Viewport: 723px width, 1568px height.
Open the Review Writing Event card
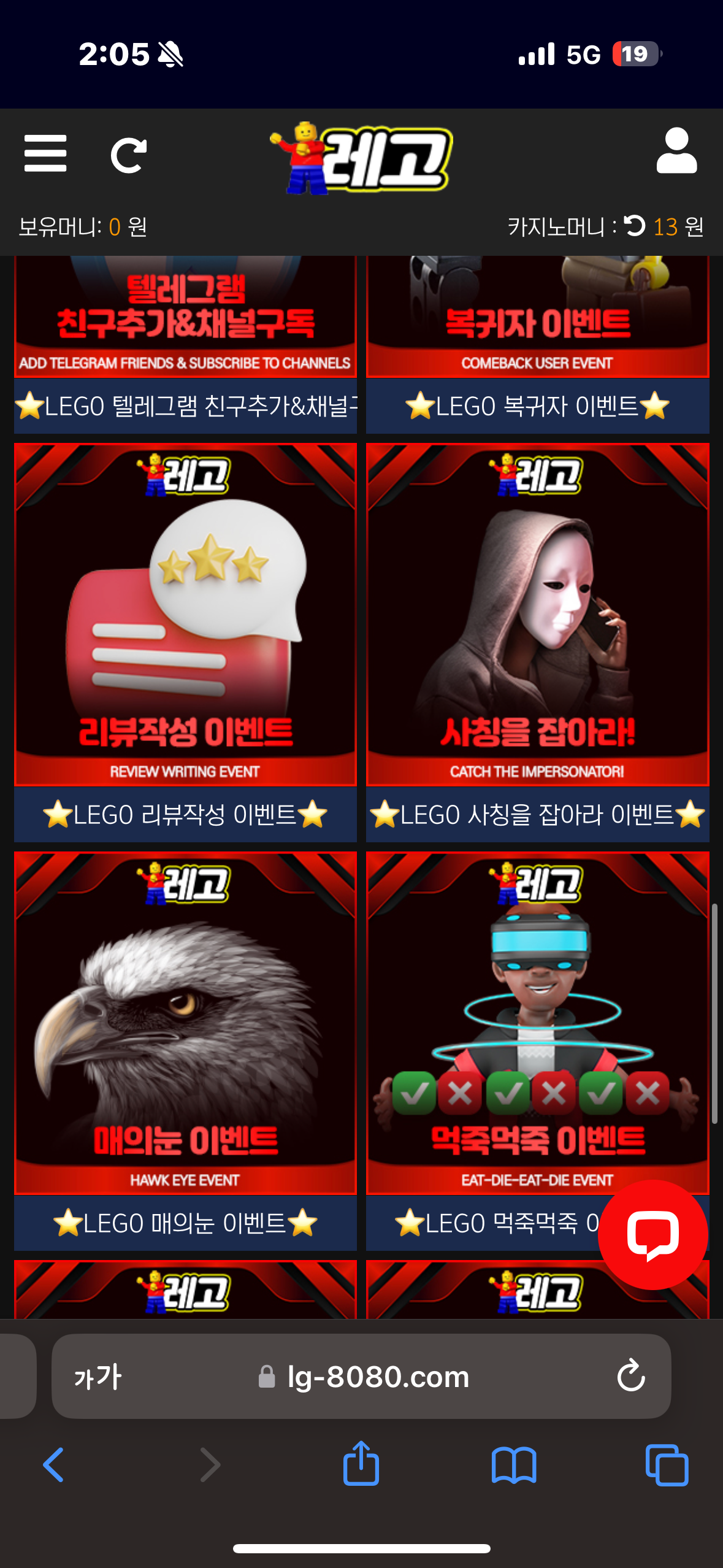click(x=185, y=642)
